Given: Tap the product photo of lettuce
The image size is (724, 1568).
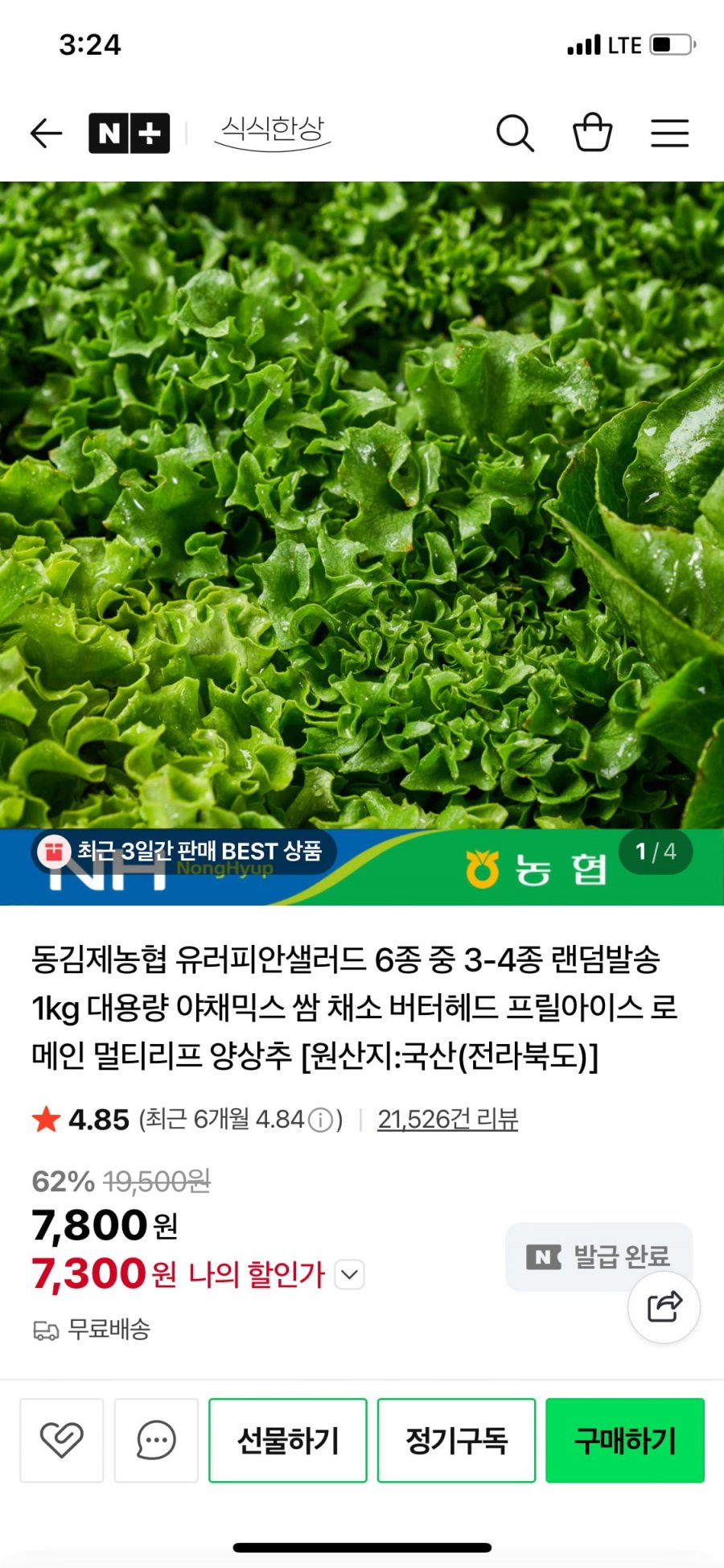Looking at the screenshot, I should [362, 499].
